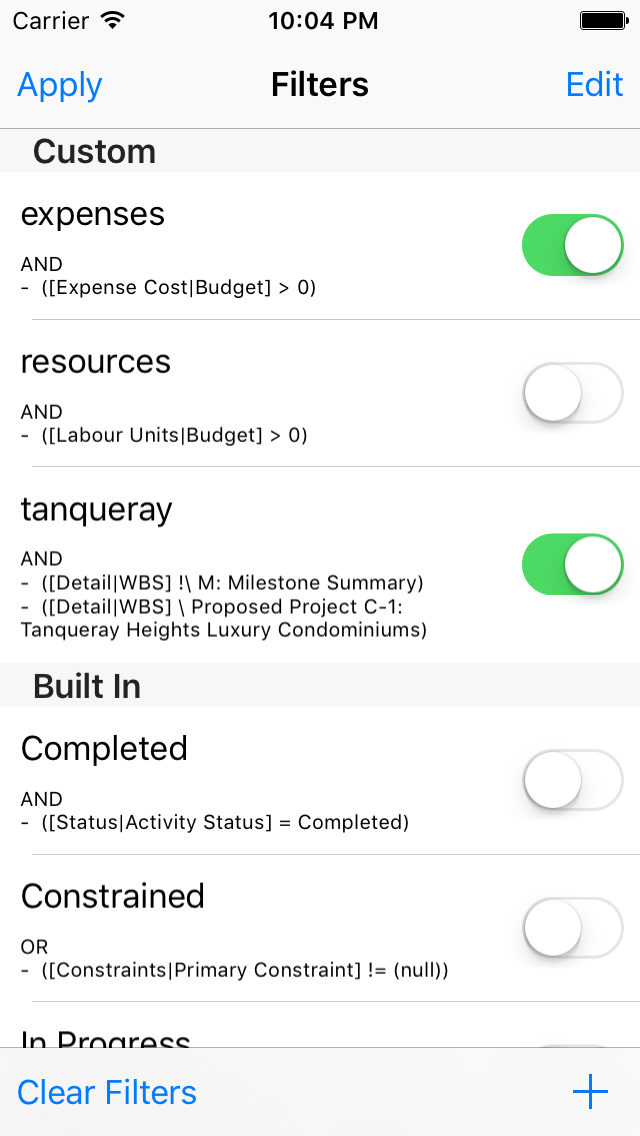640x1136 pixels.
Task: Add a new filter with plus icon
Action: (x=590, y=1092)
